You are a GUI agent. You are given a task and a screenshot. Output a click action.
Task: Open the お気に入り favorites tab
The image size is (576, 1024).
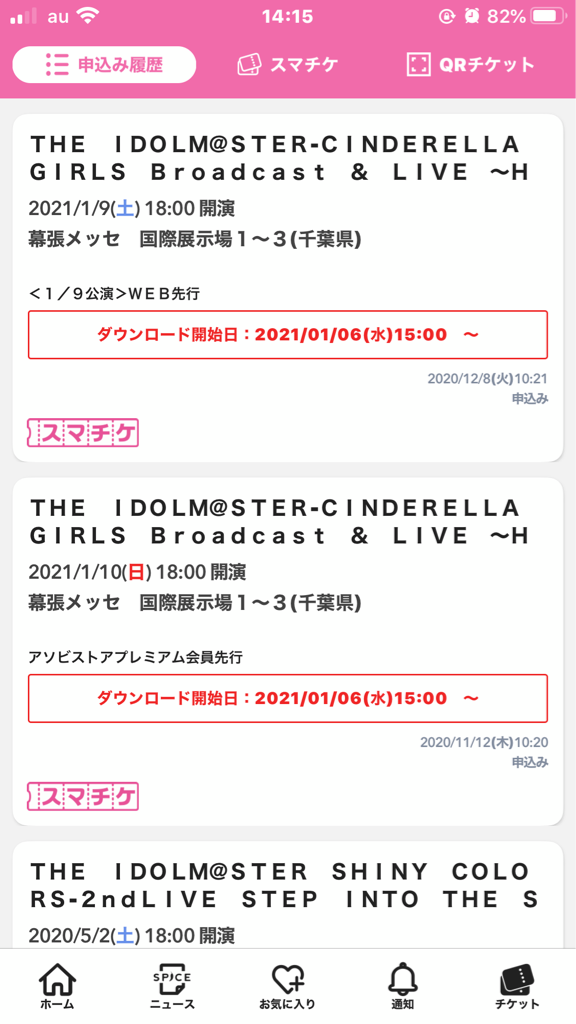[x=287, y=986]
